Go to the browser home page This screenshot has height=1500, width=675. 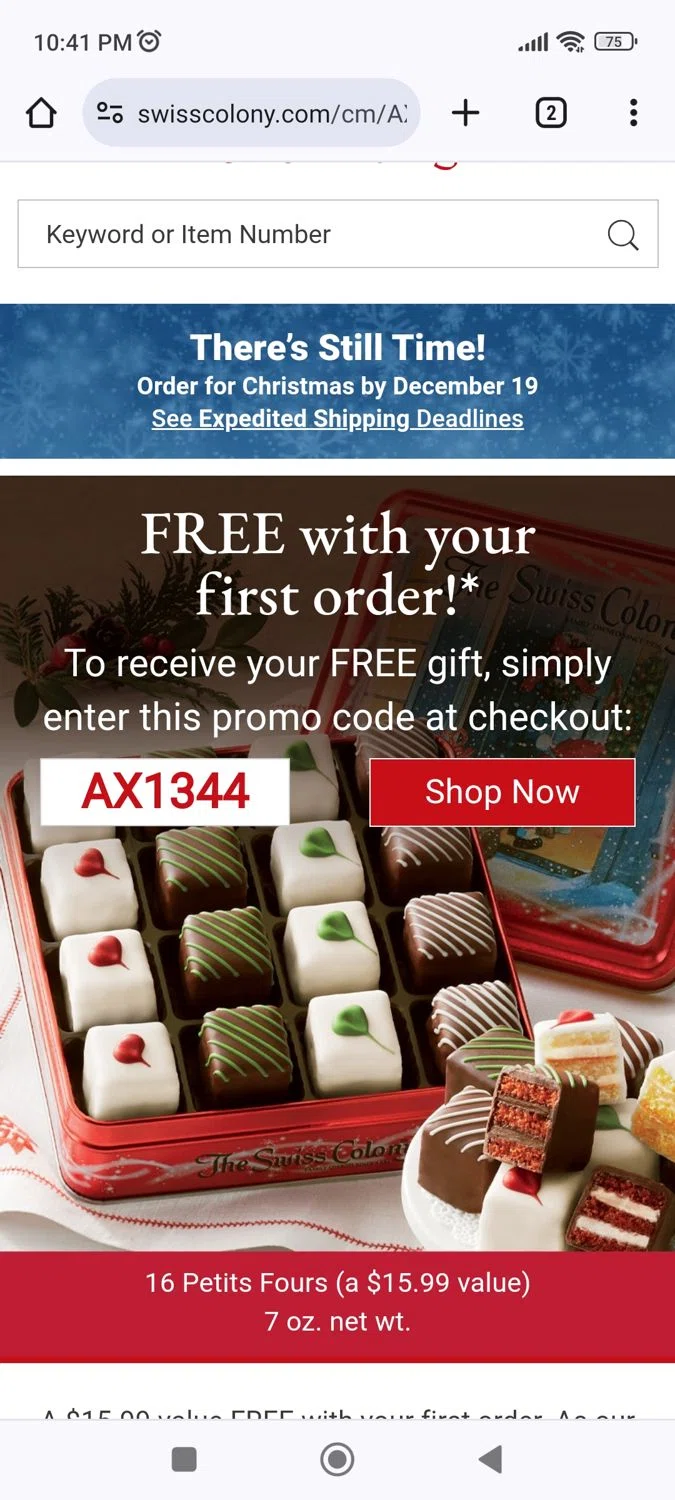(41, 113)
